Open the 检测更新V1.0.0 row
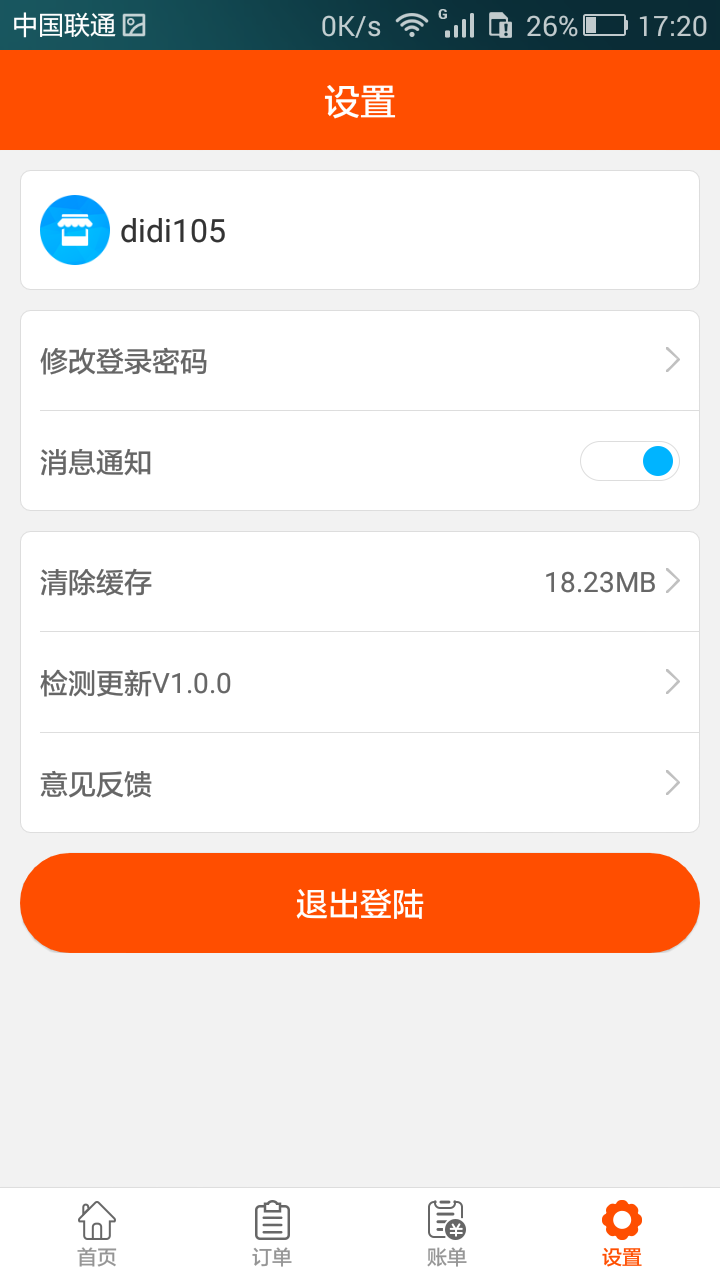This screenshot has width=720, height=1280. (x=360, y=683)
